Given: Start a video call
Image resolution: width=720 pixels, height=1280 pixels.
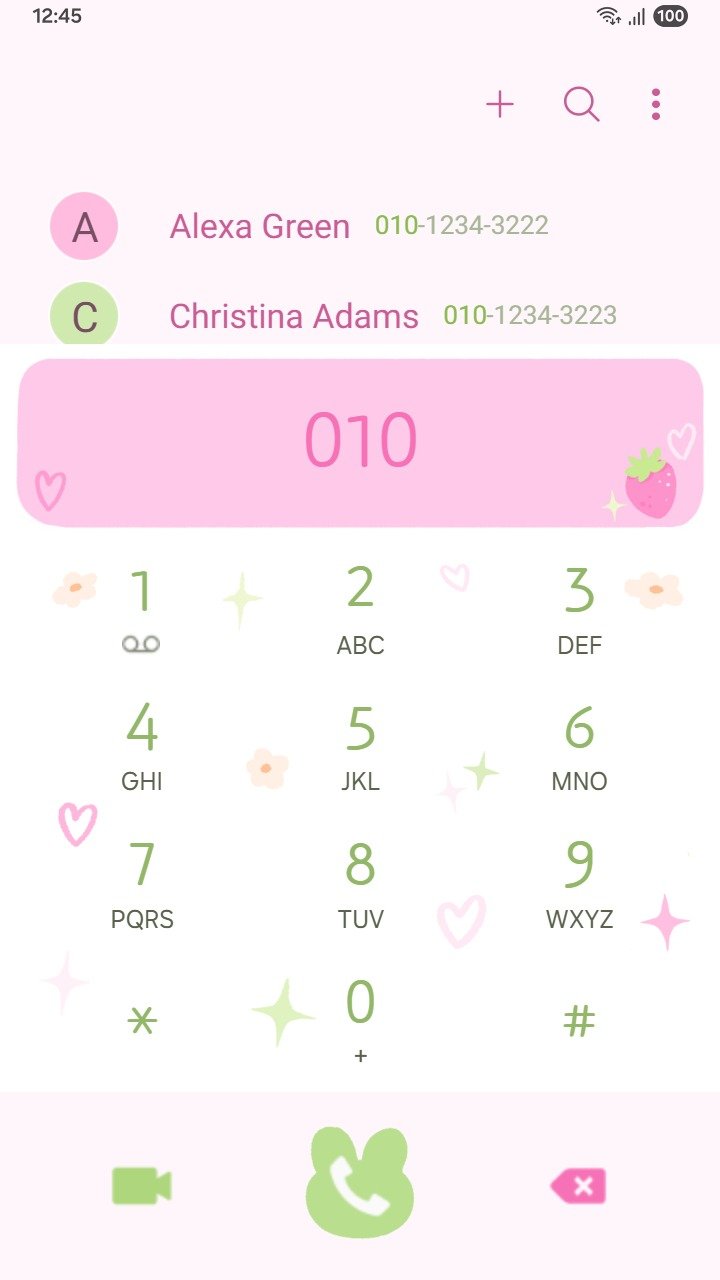Looking at the screenshot, I should click(142, 1186).
